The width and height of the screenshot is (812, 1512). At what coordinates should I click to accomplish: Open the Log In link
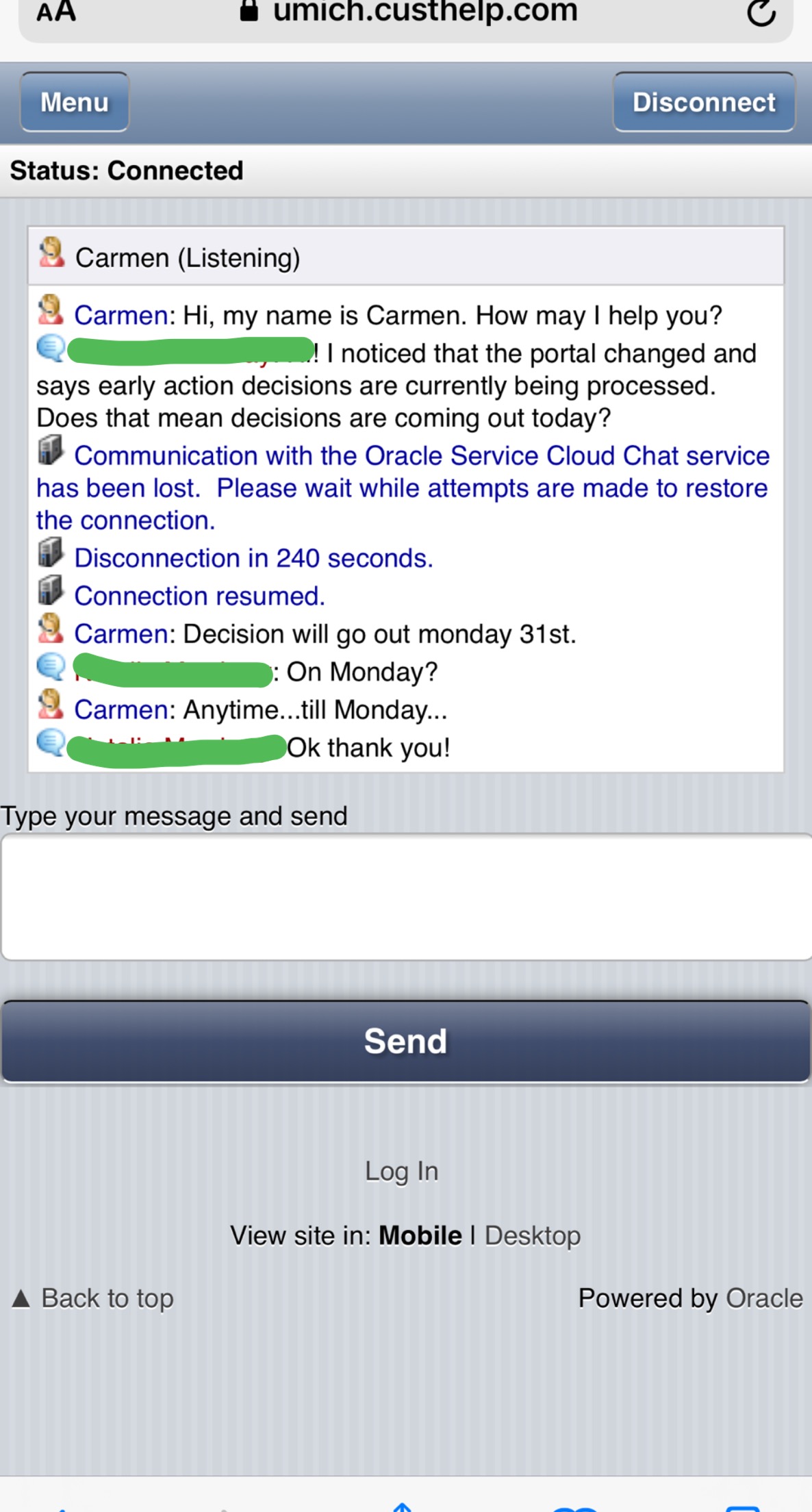[401, 1171]
